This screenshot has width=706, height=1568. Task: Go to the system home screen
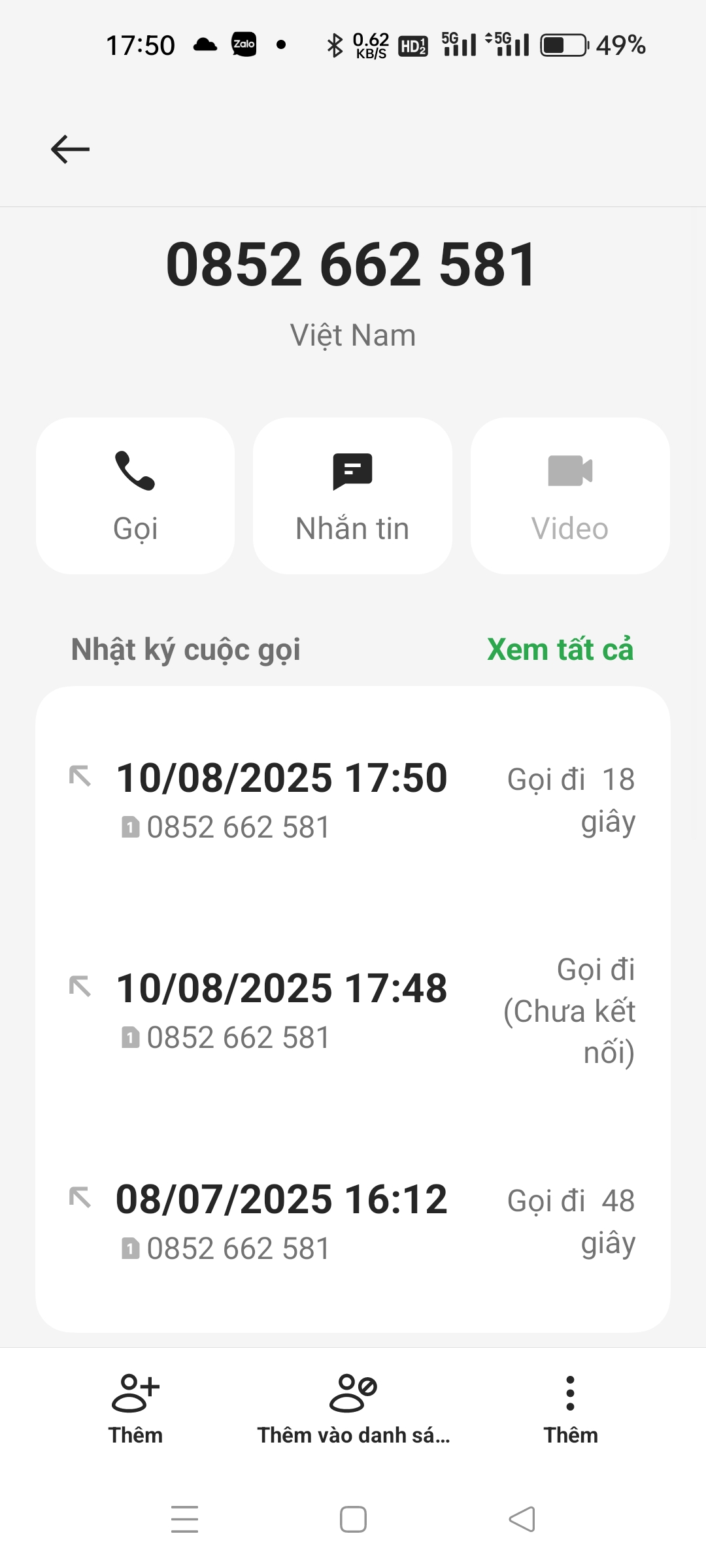pos(353,1519)
